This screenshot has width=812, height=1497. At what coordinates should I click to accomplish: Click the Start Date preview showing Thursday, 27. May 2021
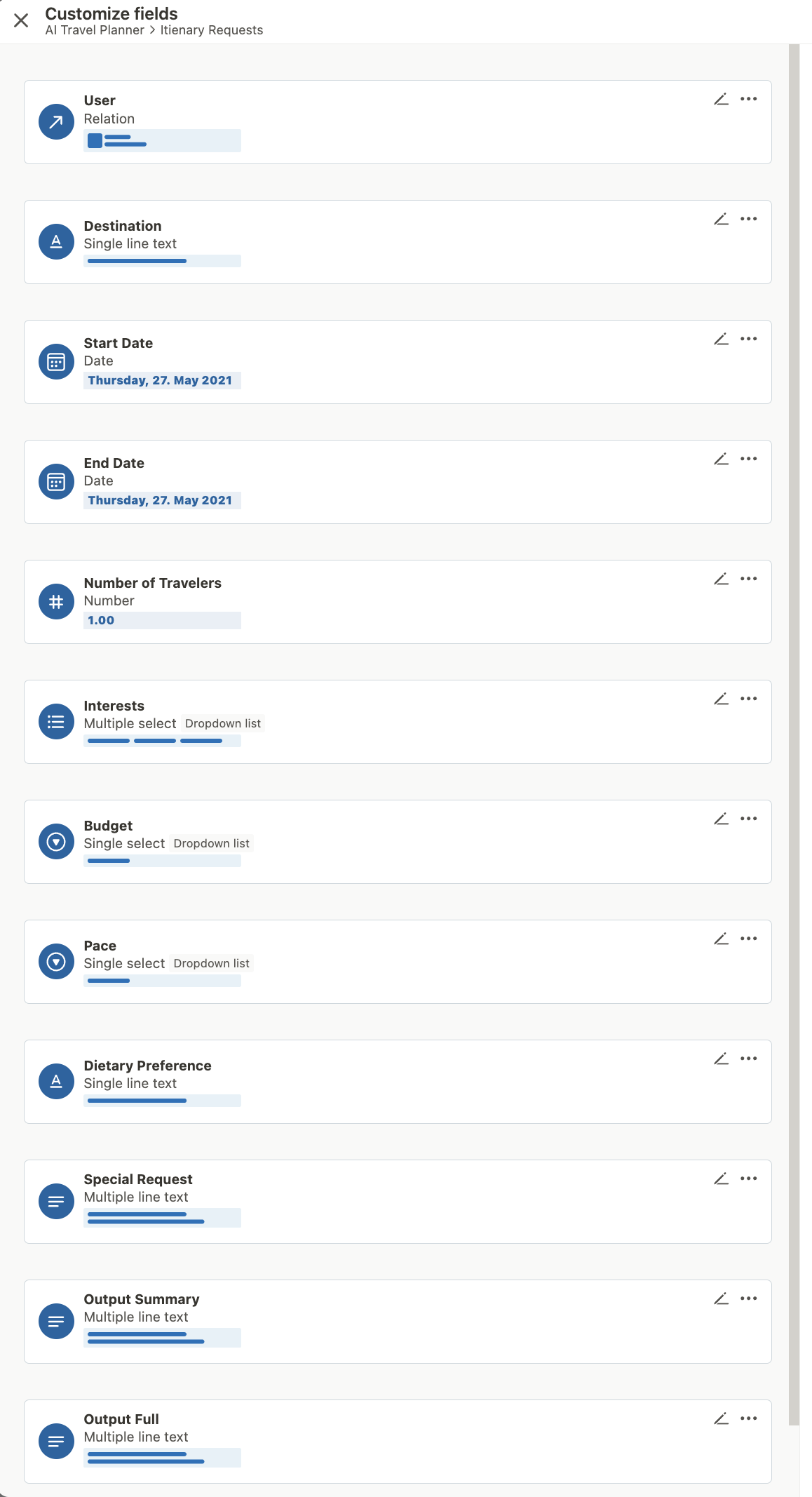point(162,380)
